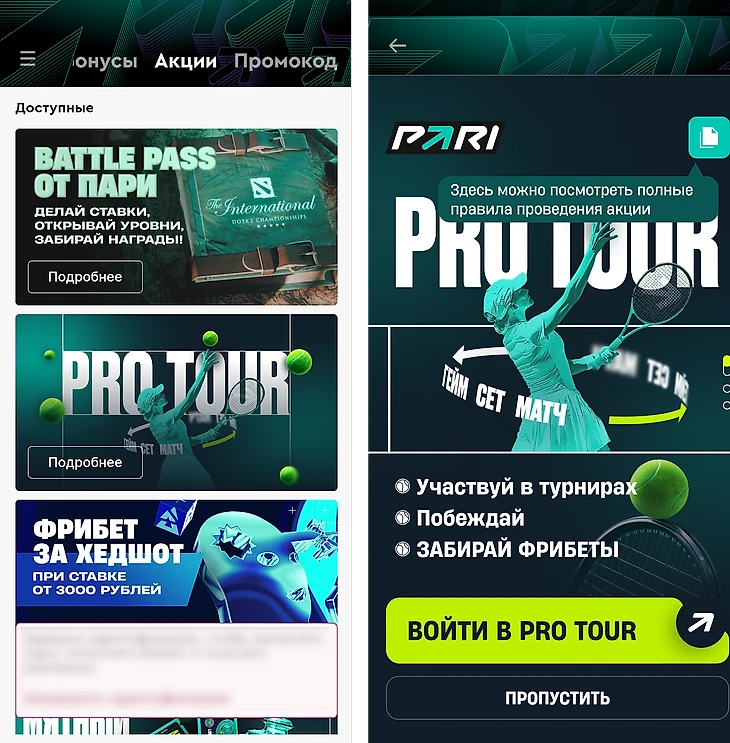
Task: Tap the Войти в PRO TOUR button
Action: click(540, 630)
